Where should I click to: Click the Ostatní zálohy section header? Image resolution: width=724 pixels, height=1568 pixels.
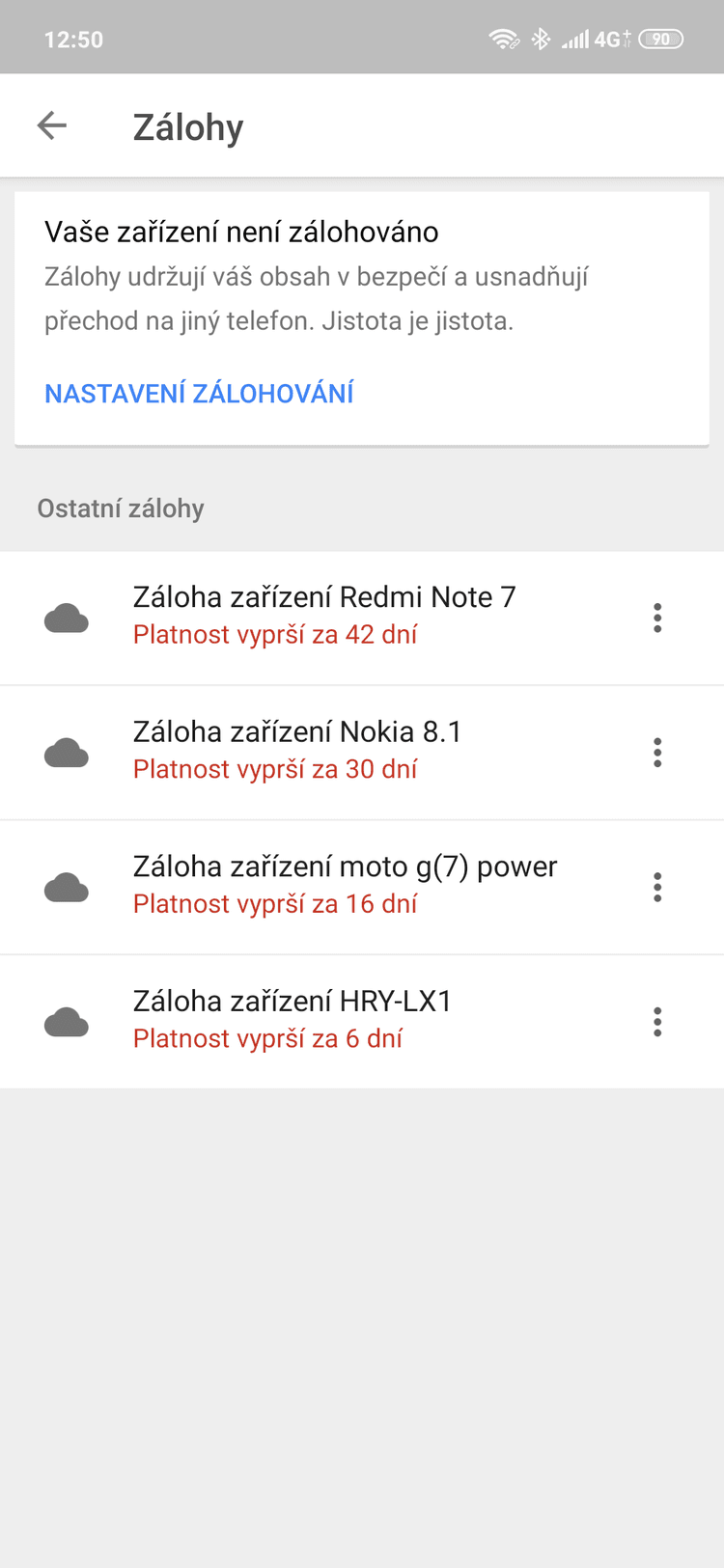click(x=120, y=508)
